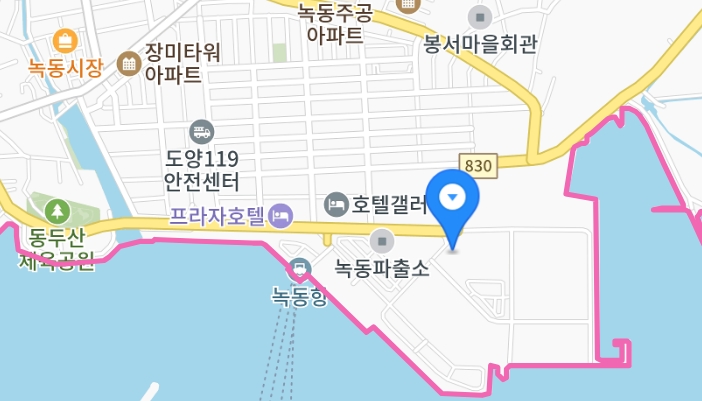Select the 녹동파출소 map marker
This screenshot has height=401, width=702.
point(381,241)
